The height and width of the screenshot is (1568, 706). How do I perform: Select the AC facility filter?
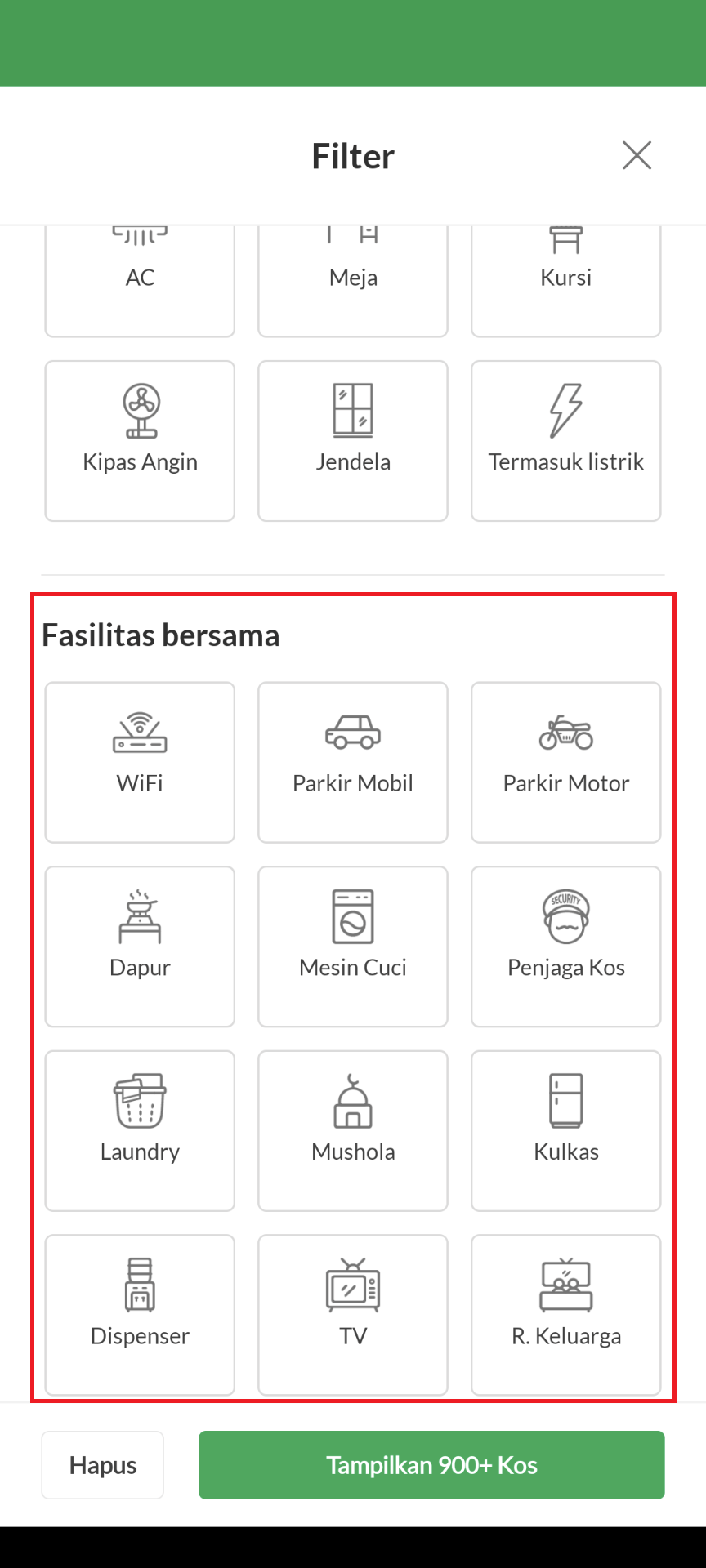(x=140, y=278)
